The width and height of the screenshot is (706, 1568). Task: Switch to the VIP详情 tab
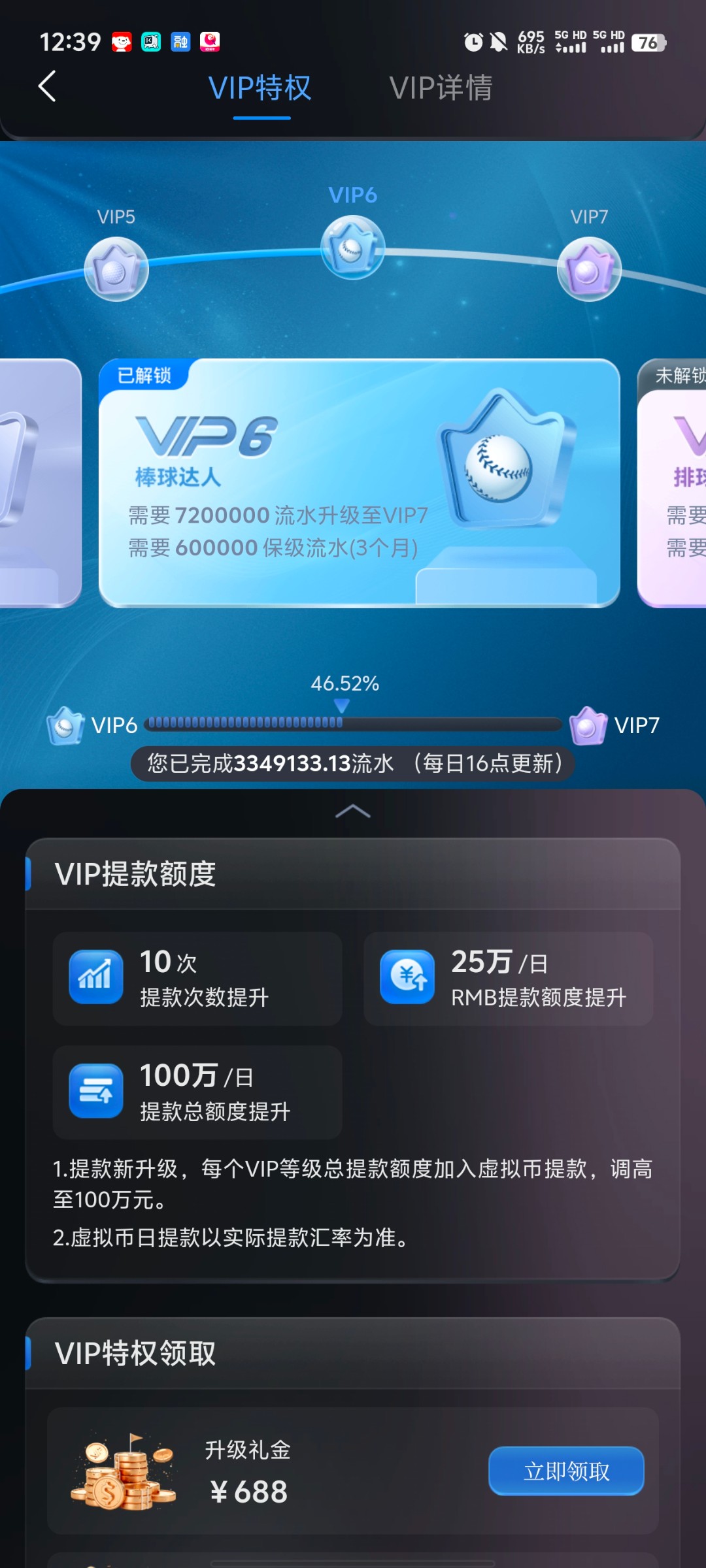coord(441,88)
